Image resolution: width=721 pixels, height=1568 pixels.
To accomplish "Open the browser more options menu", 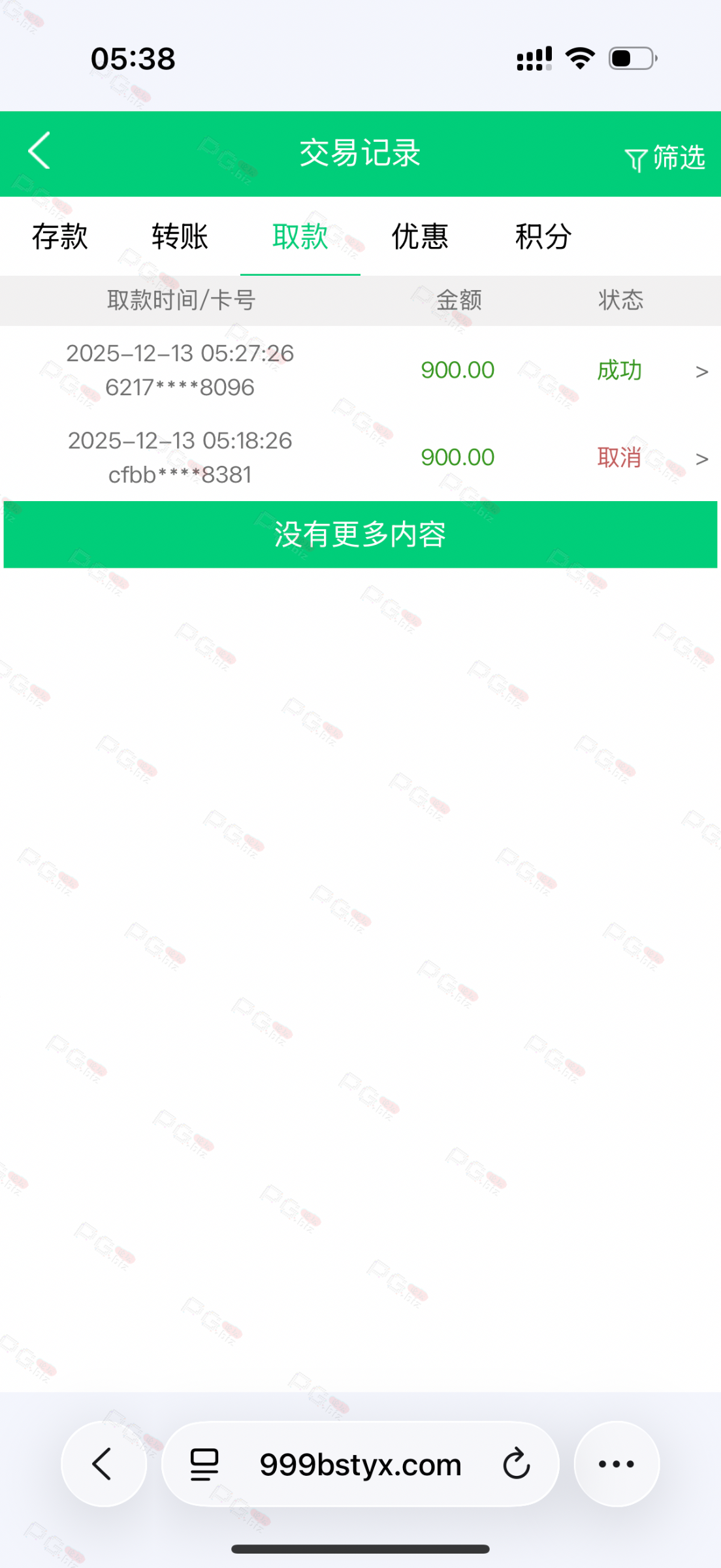I will (x=617, y=1464).
